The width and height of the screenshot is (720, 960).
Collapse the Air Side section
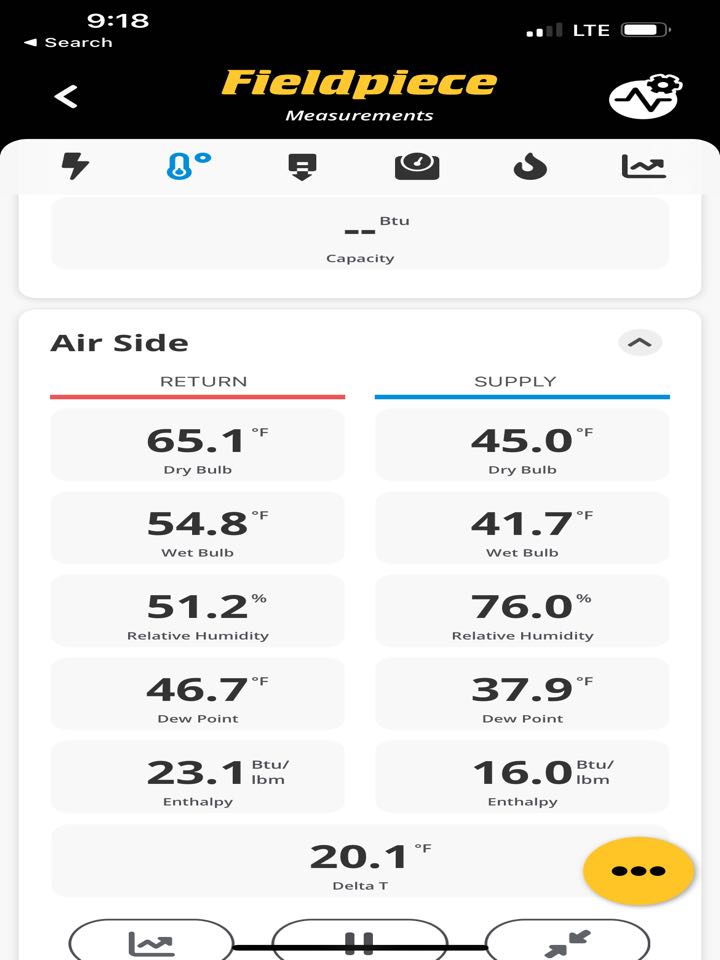640,342
